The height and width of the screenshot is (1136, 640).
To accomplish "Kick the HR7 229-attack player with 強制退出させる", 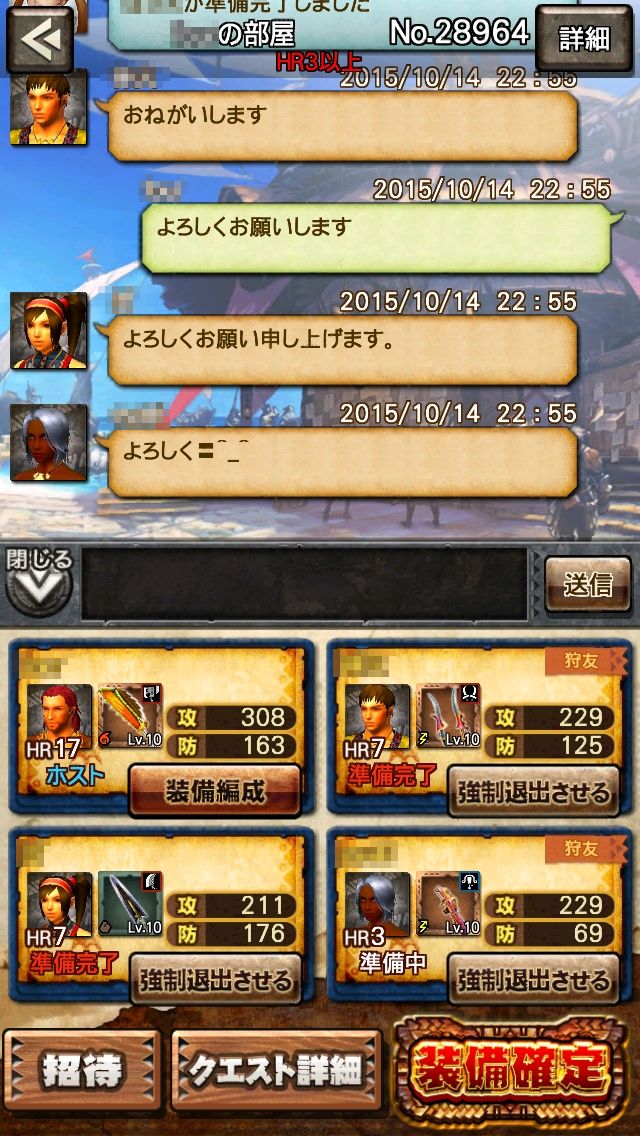I will click(x=533, y=793).
